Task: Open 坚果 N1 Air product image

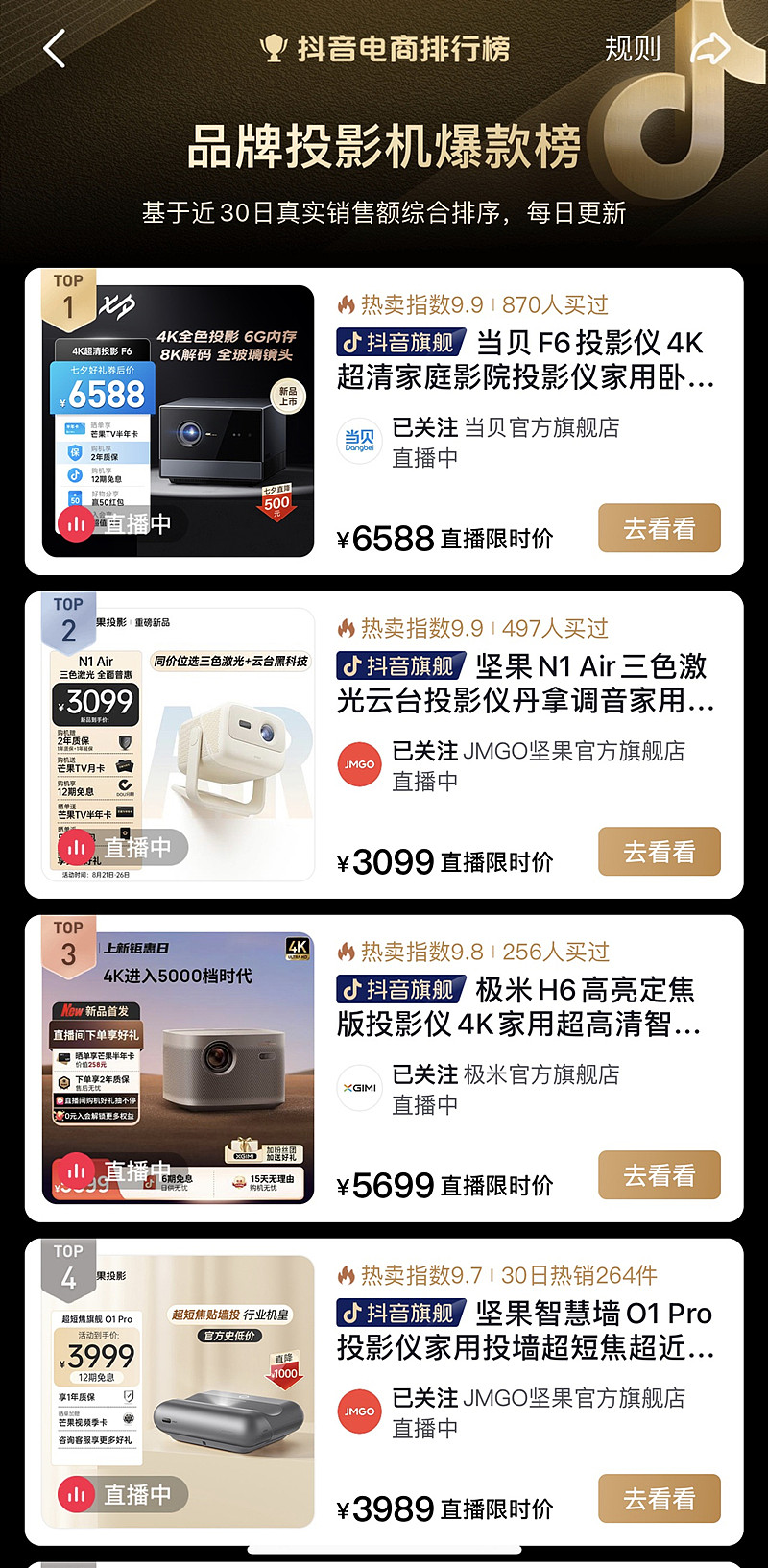Action: click(179, 744)
